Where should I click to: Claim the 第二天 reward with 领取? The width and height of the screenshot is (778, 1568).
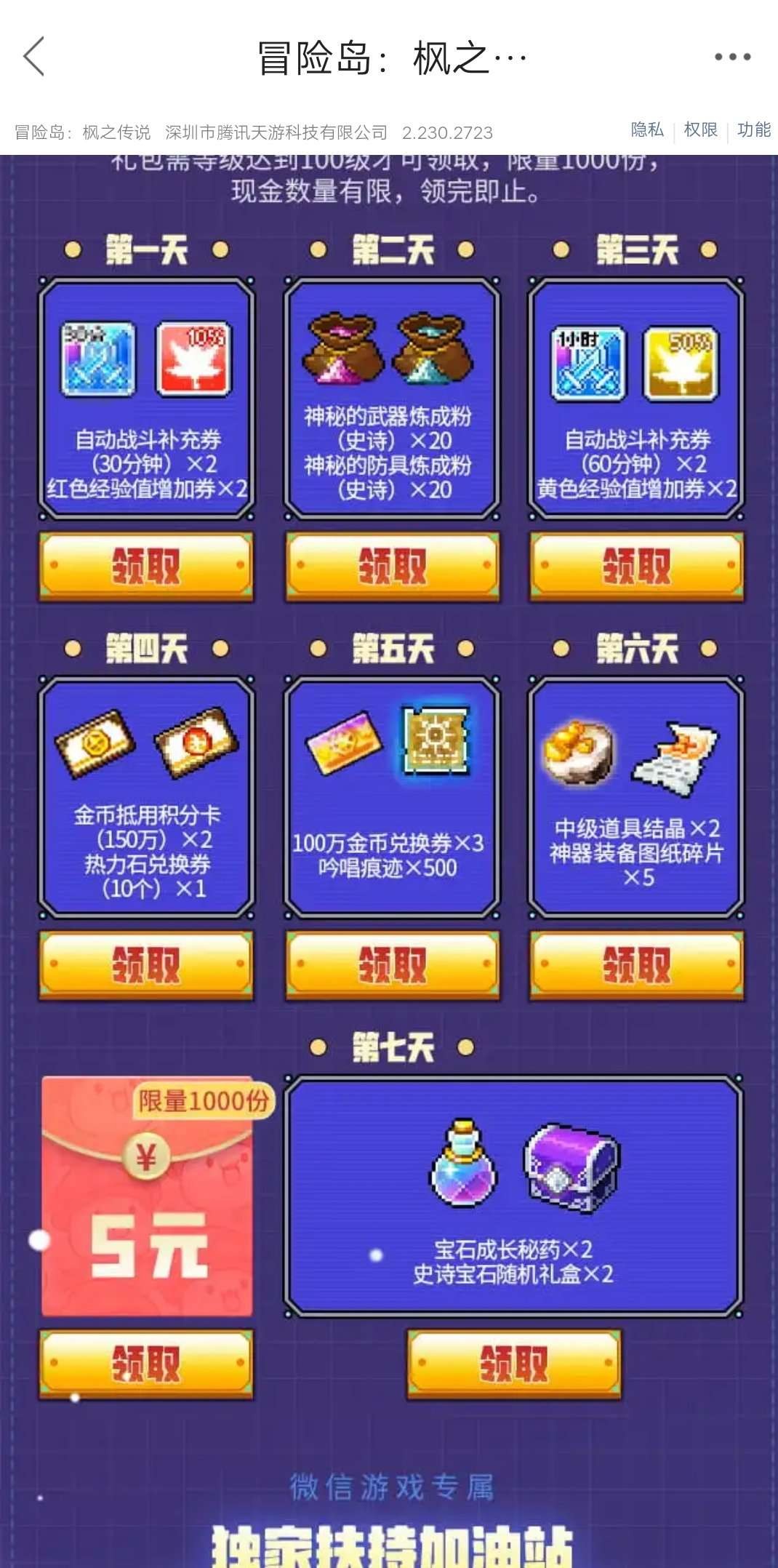393,567
